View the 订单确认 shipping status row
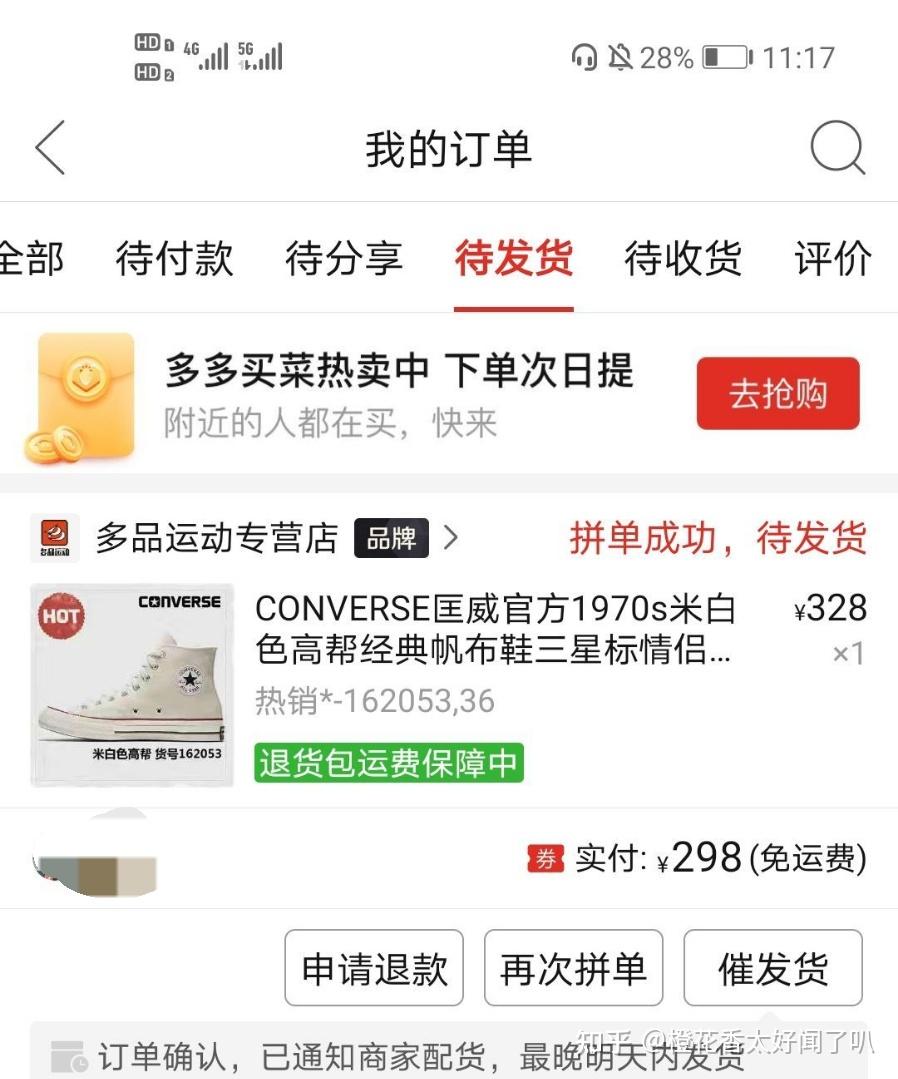Viewport: 898px width, 1079px height. click(420, 1055)
